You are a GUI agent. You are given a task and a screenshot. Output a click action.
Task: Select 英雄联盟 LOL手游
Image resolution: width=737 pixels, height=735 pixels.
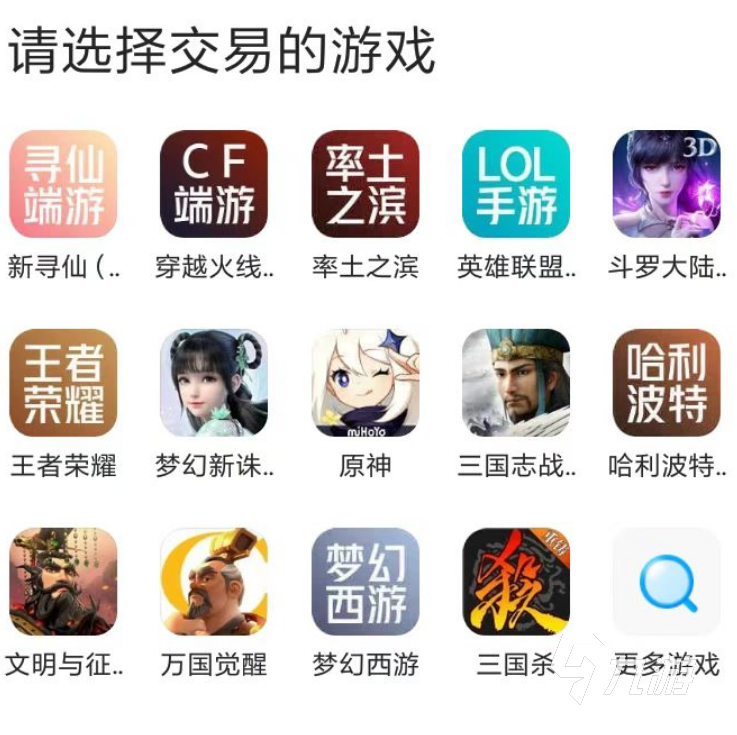click(x=516, y=184)
